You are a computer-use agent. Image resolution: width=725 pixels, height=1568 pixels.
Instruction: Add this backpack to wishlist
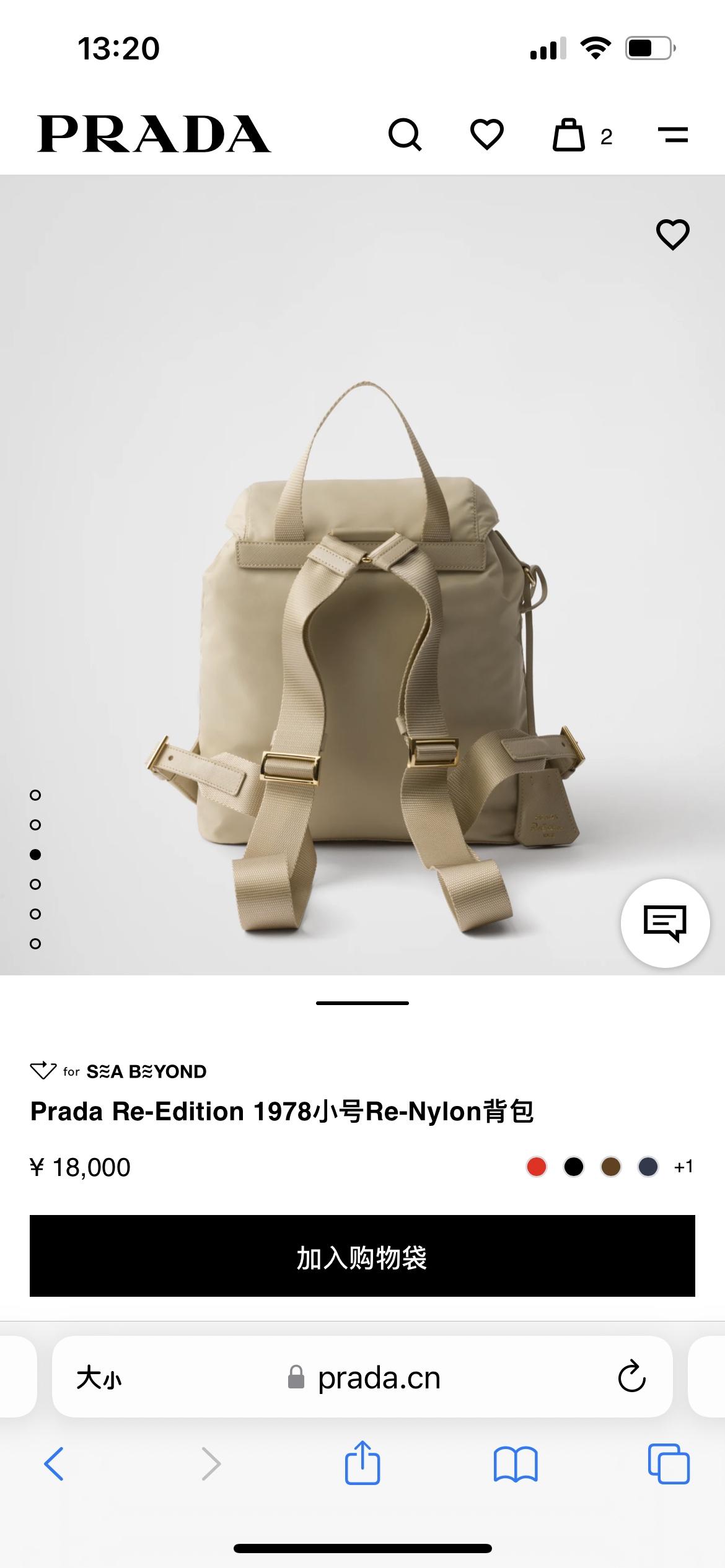tap(672, 235)
